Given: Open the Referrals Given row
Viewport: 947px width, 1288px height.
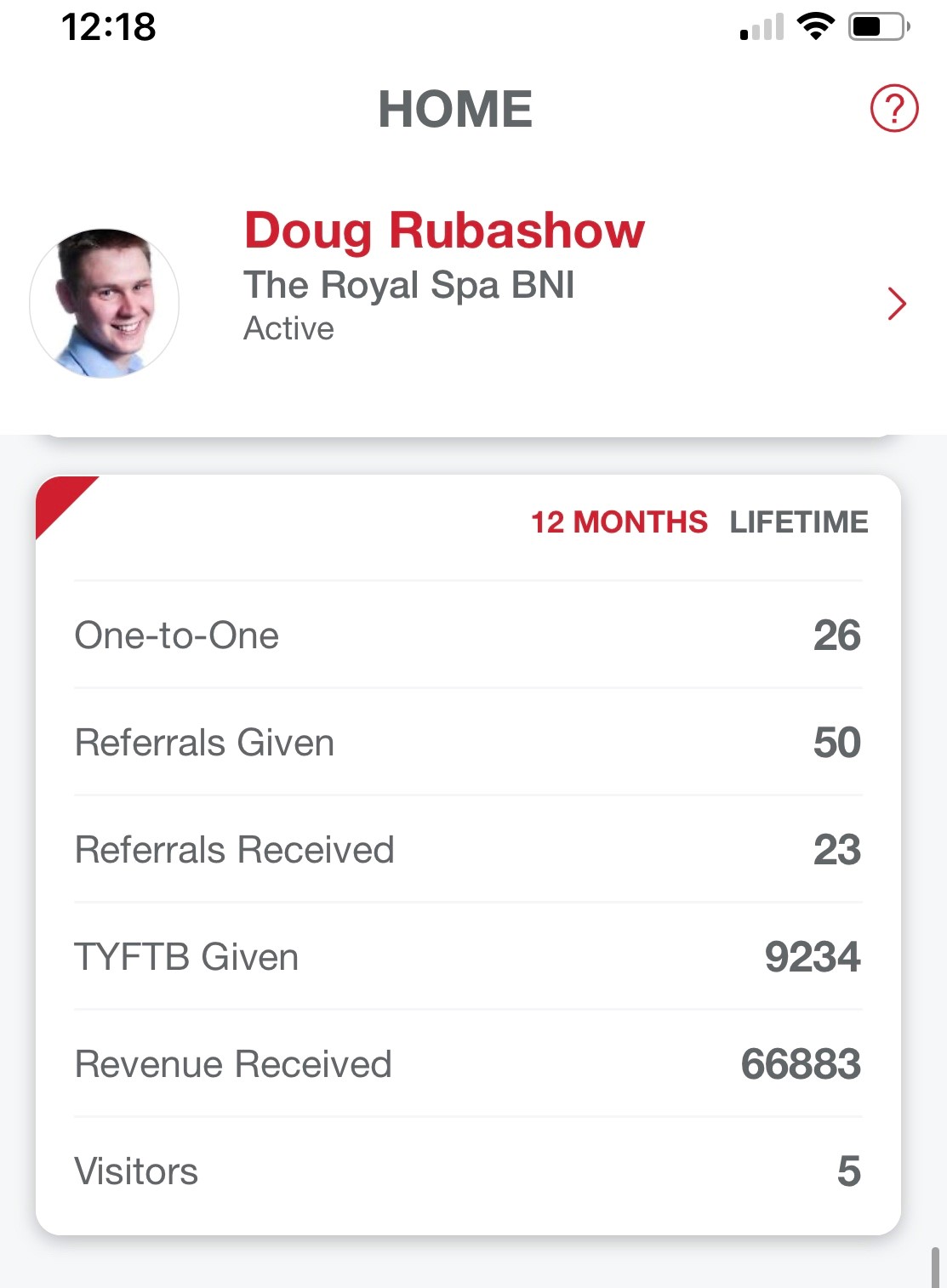Looking at the screenshot, I should (468, 742).
